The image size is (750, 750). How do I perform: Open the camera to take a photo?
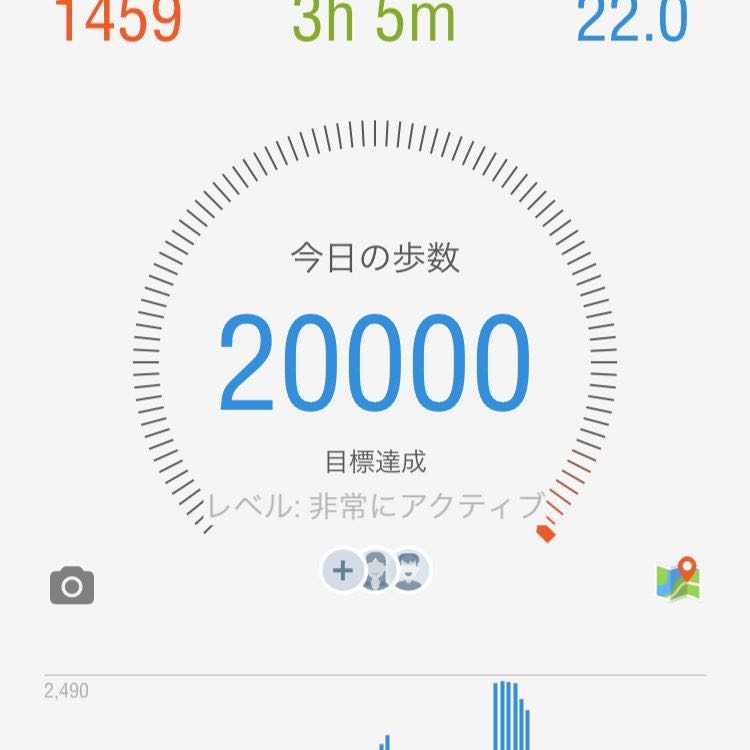coord(72,586)
